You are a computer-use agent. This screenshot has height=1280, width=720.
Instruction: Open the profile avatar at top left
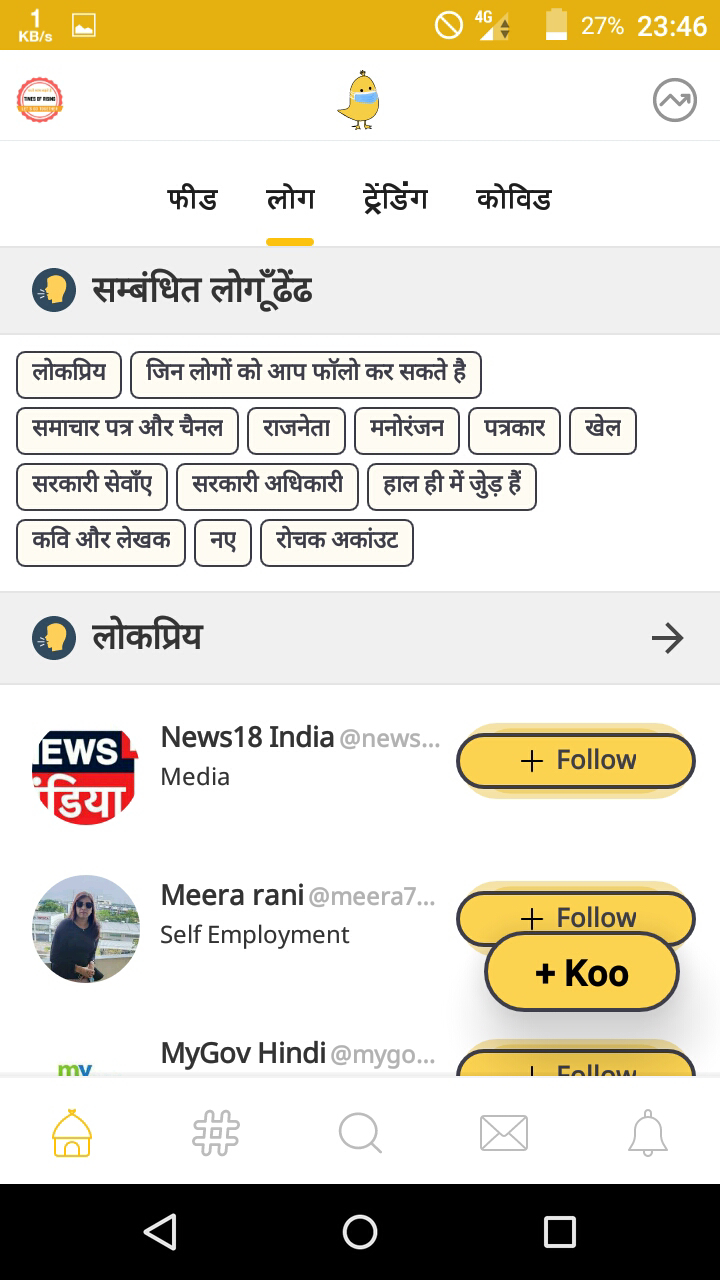coord(40,100)
